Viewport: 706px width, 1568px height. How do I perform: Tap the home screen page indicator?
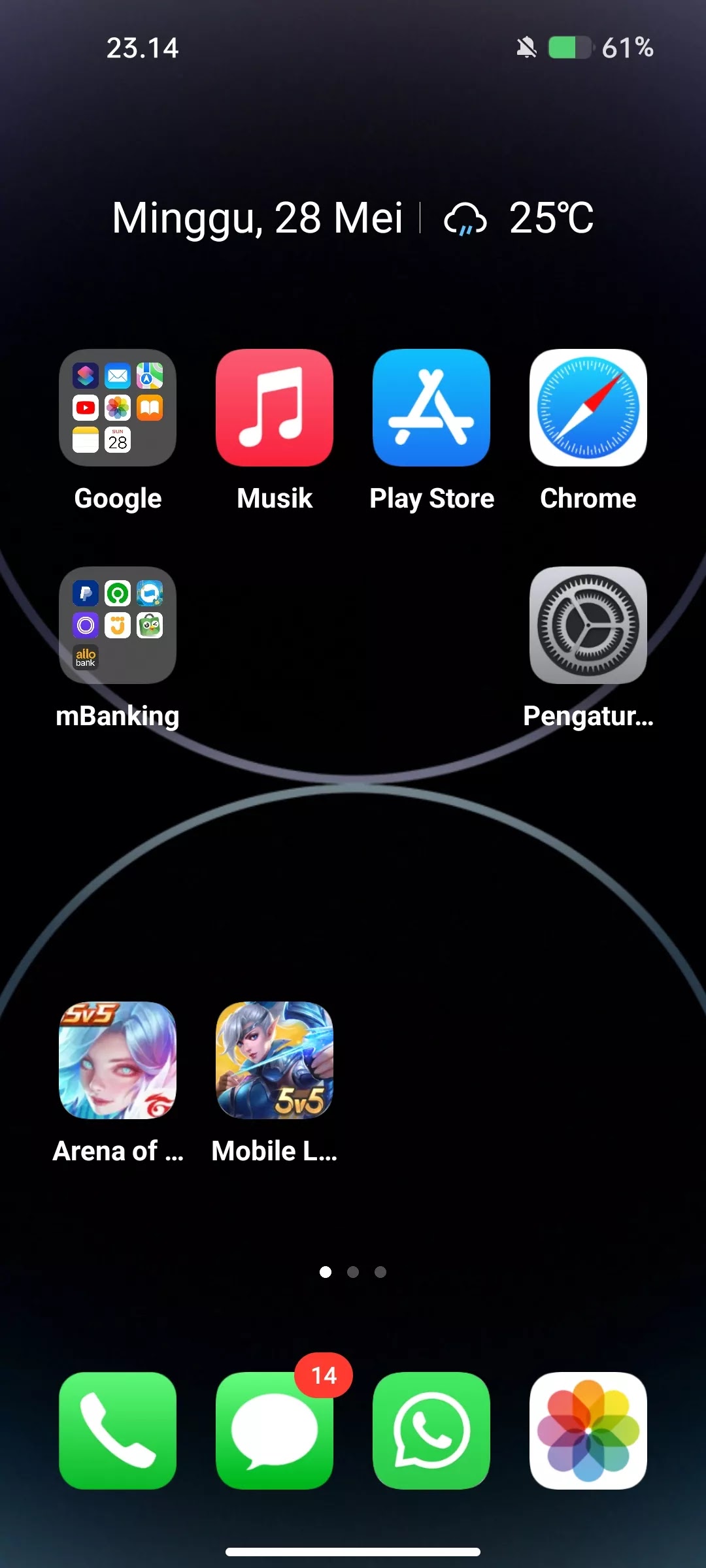click(x=353, y=1272)
